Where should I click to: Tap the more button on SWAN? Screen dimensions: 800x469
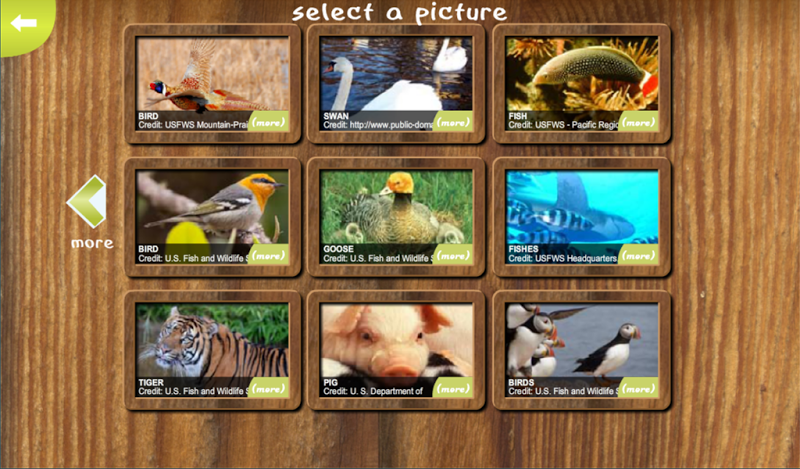pyautogui.click(x=453, y=122)
